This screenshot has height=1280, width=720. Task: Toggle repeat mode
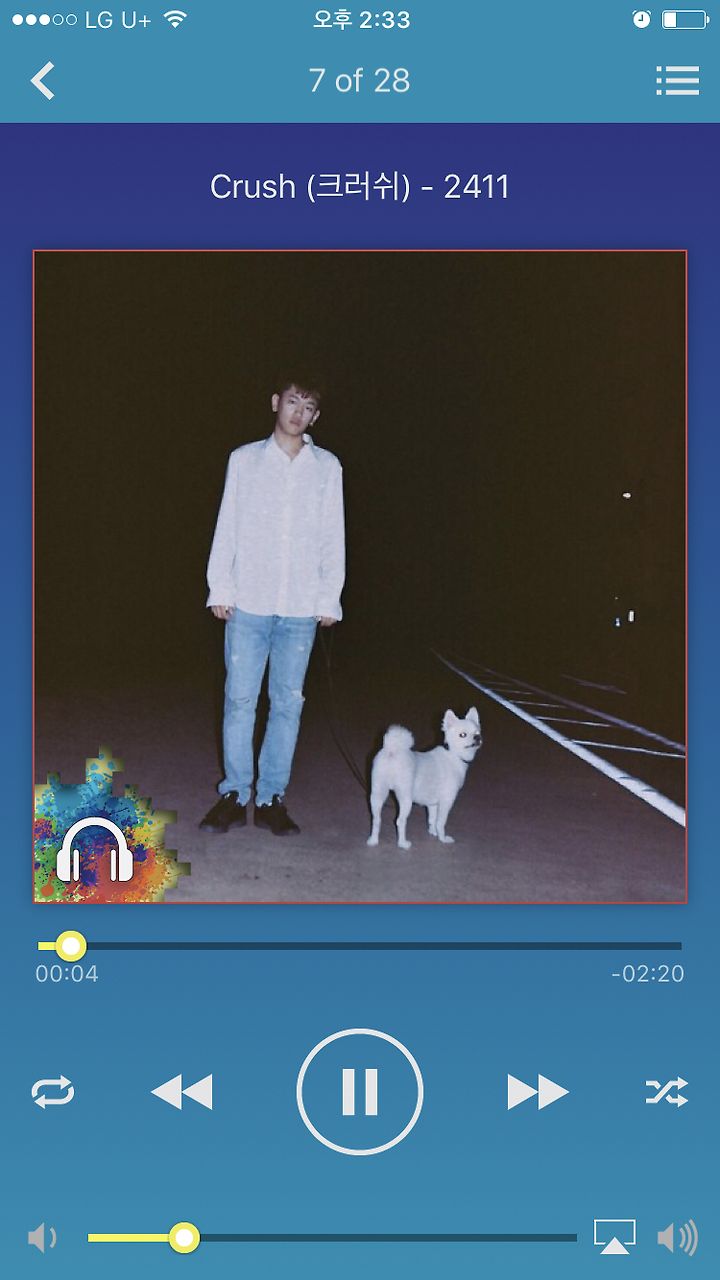point(52,1092)
